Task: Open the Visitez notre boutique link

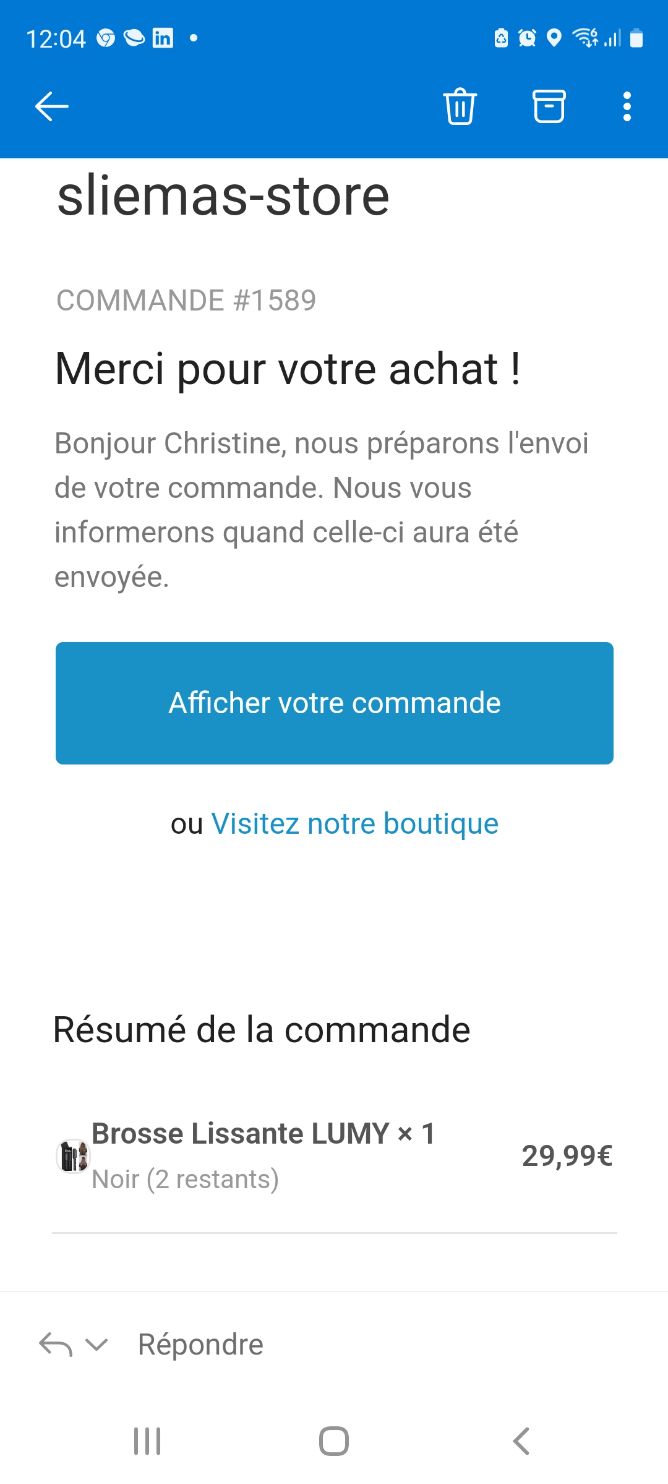Action: [x=355, y=823]
